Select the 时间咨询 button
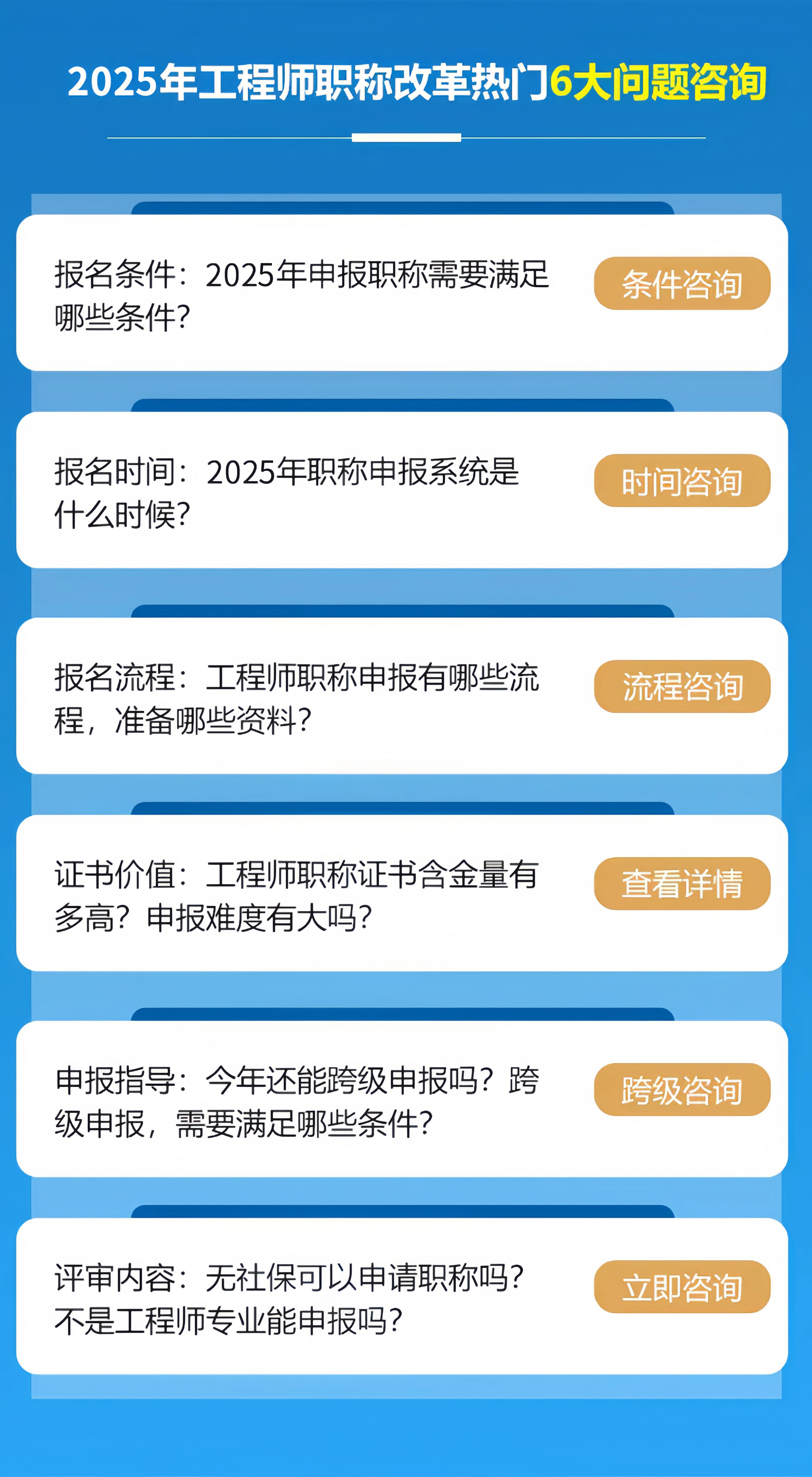Image resolution: width=812 pixels, height=1477 pixels. click(682, 481)
